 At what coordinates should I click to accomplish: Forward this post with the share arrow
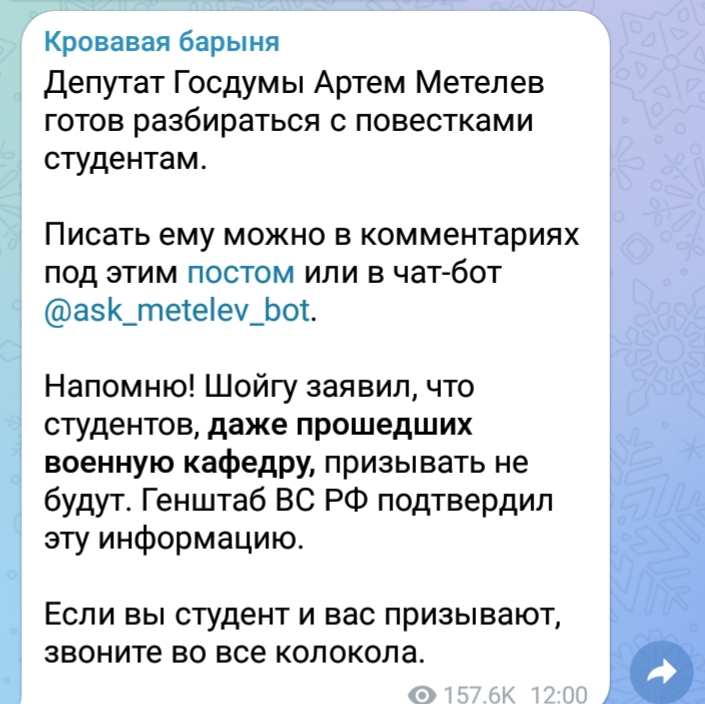(x=663, y=673)
